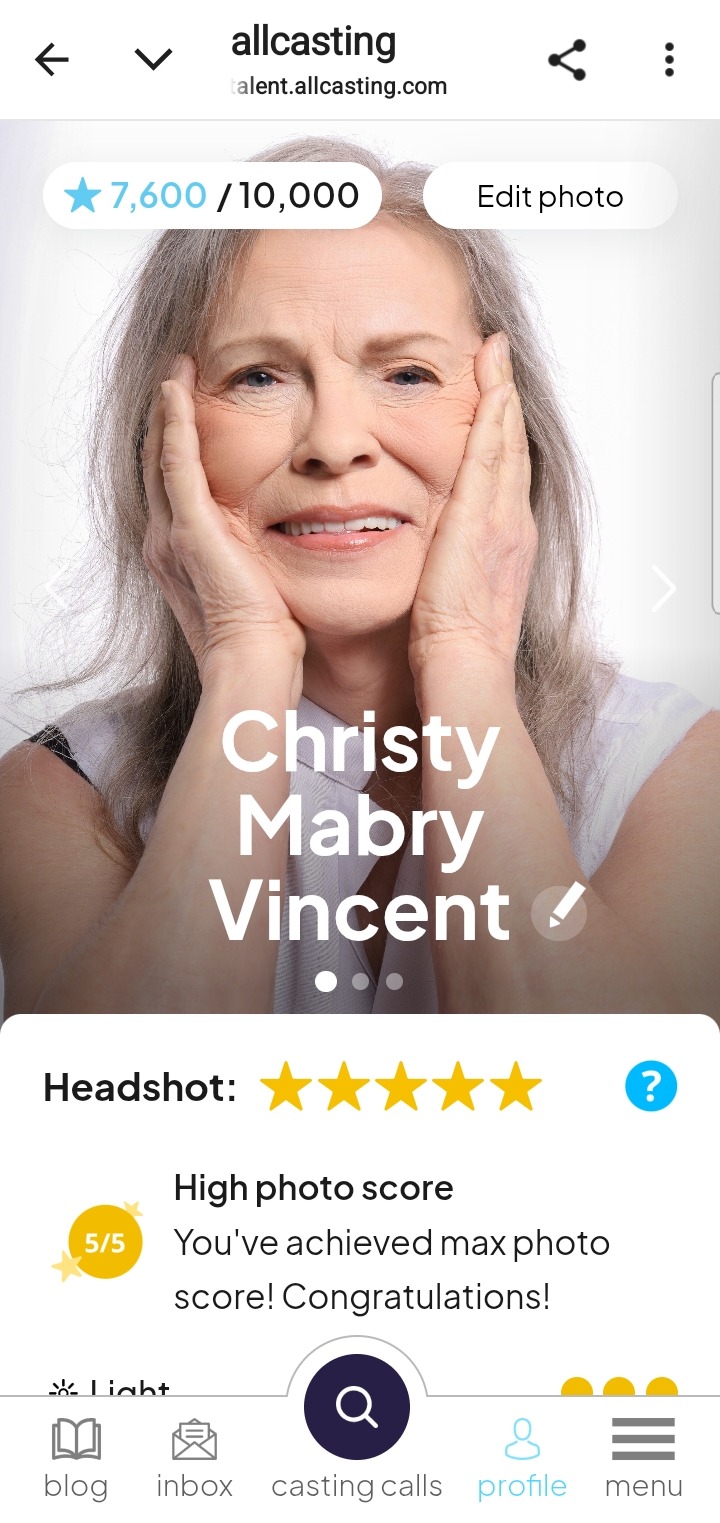Image resolution: width=720 pixels, height=1523 pixels.
Task: Open the hamburger menu tab
Action: tap(643, 1457)
